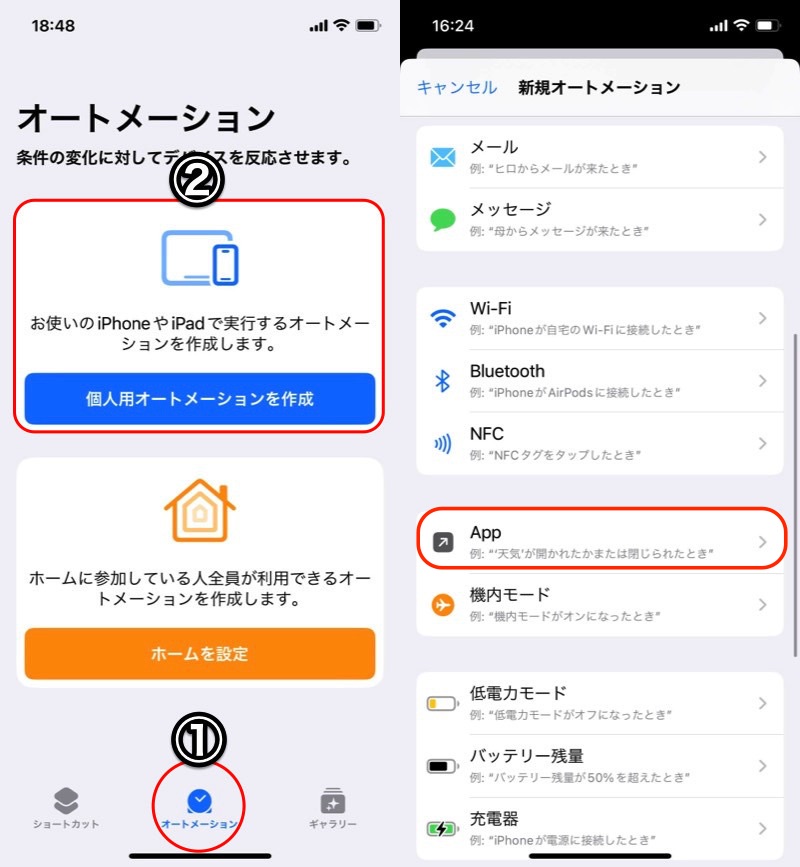Pick the NFC trigger row
Viewport: 800px width, 867px height.
click(x=599, y=443)
